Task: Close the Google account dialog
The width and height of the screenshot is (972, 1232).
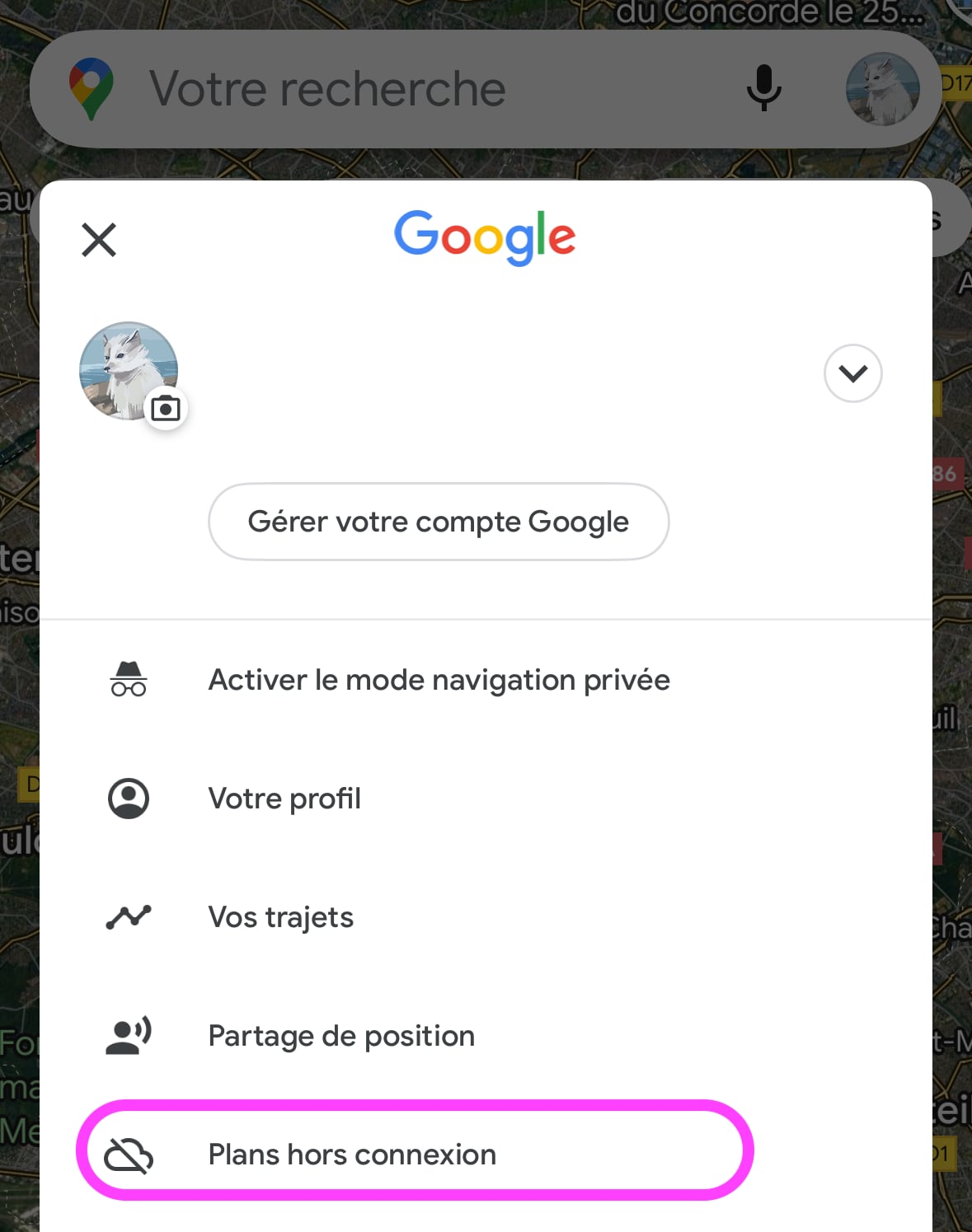Action: click(x=99, y=240)
